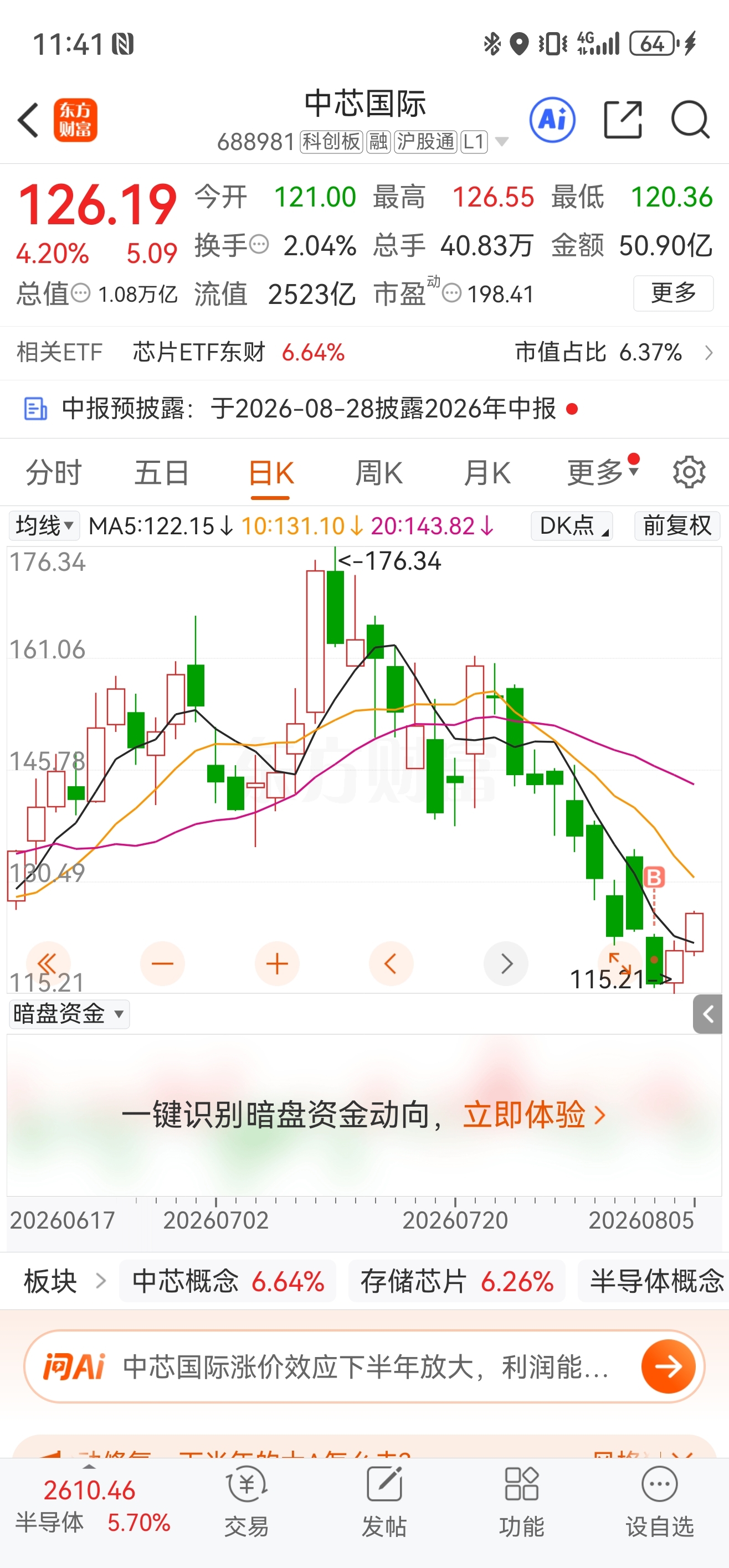Switch to the 分时 chart tab
Image resolution: width=729 pixels, height=1568 pixels.
coord(54,473)
